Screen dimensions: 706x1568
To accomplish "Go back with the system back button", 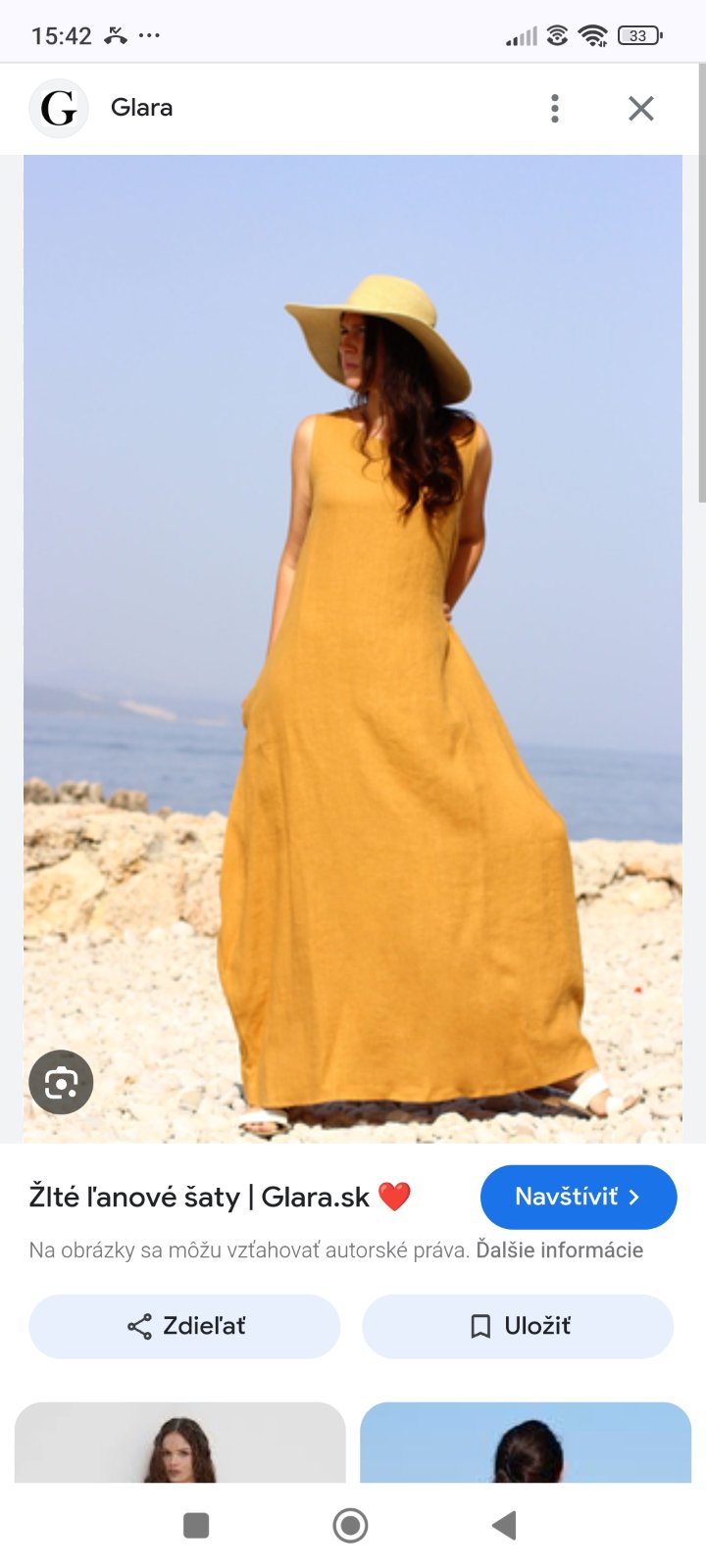I will tap(504, 1525).
